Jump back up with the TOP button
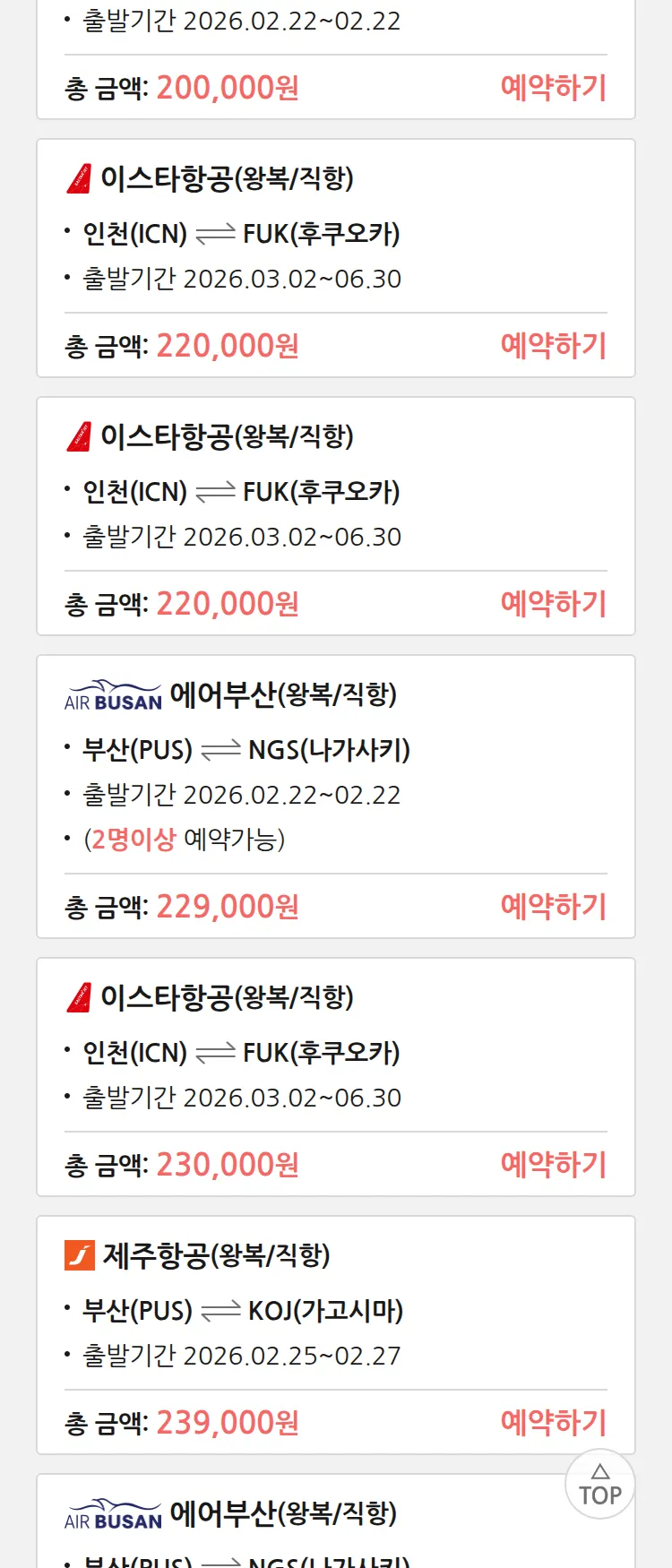This screenshot has height=1568, width=672. [x=600, y=1485]
